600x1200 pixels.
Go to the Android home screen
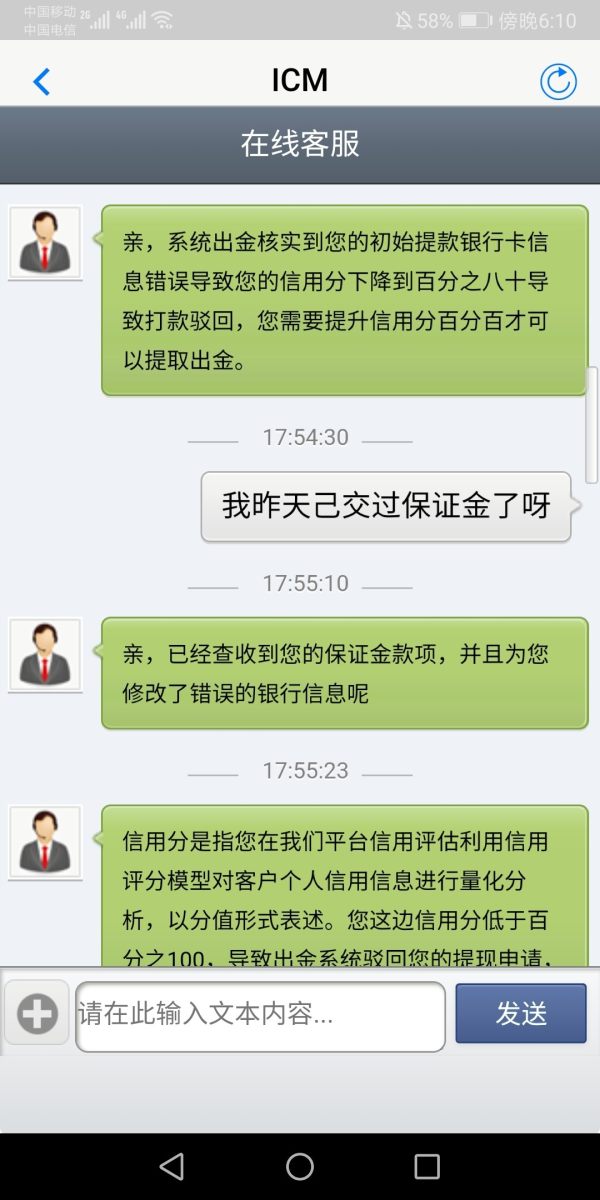300,1166
